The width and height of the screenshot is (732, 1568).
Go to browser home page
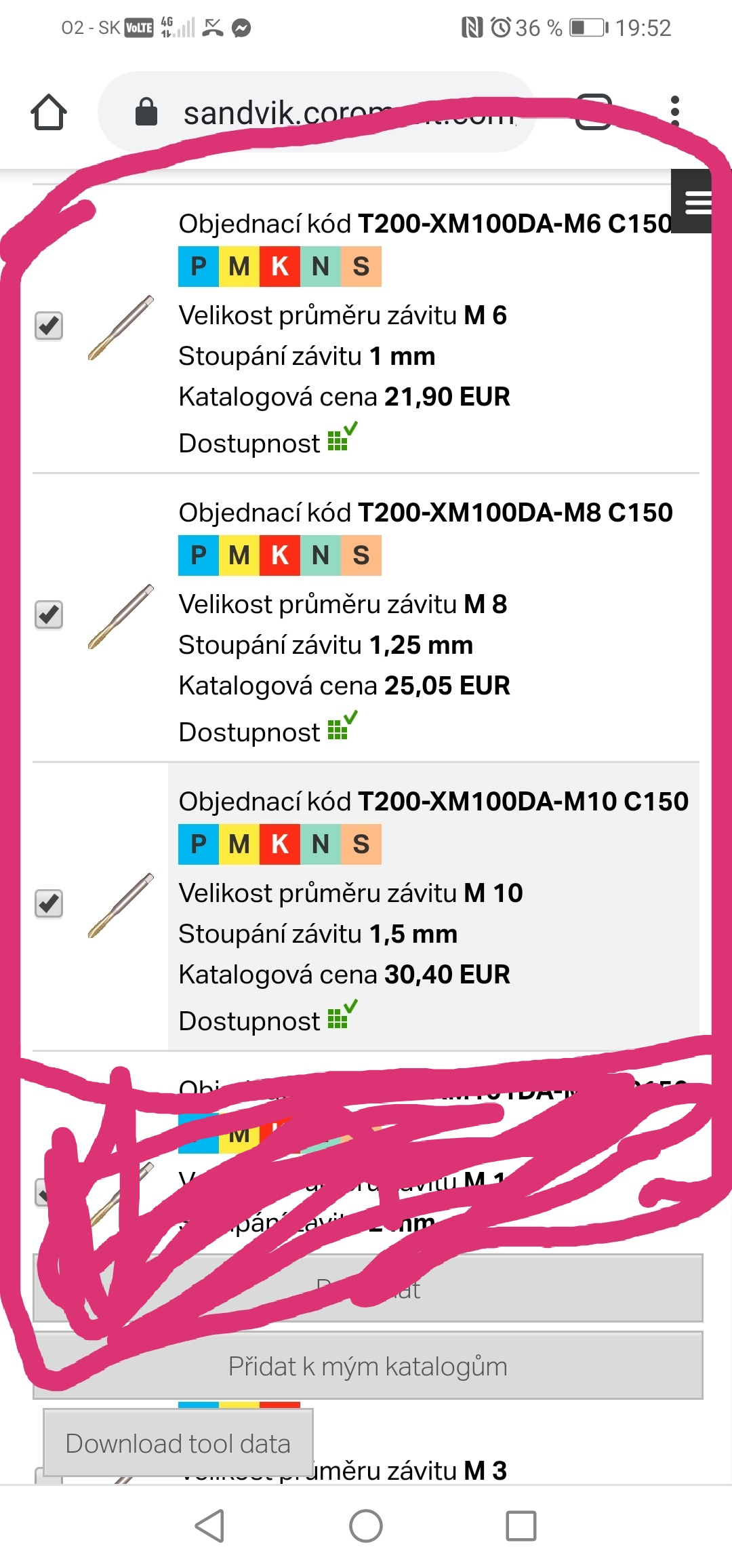(49, 112)
